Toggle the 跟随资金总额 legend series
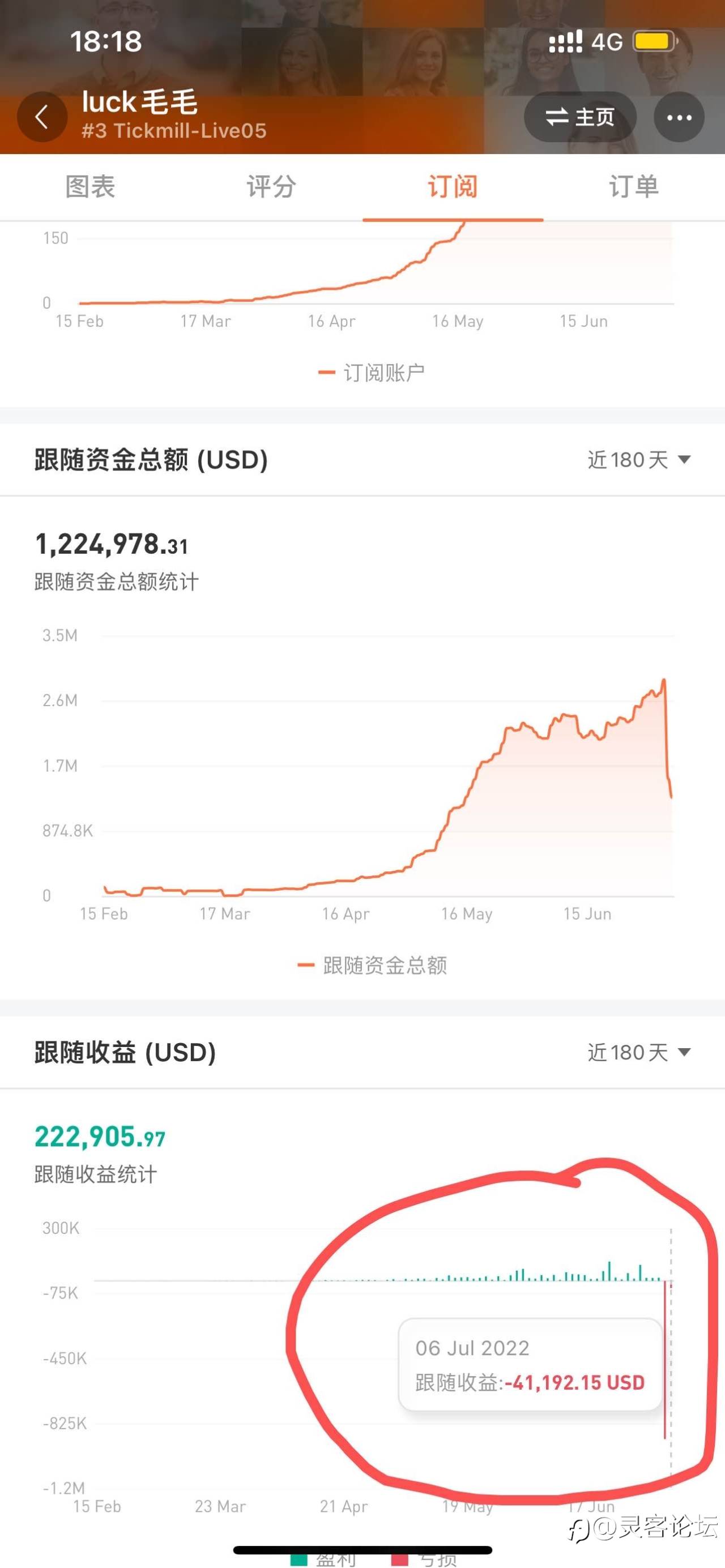 [x=372, y=965]
